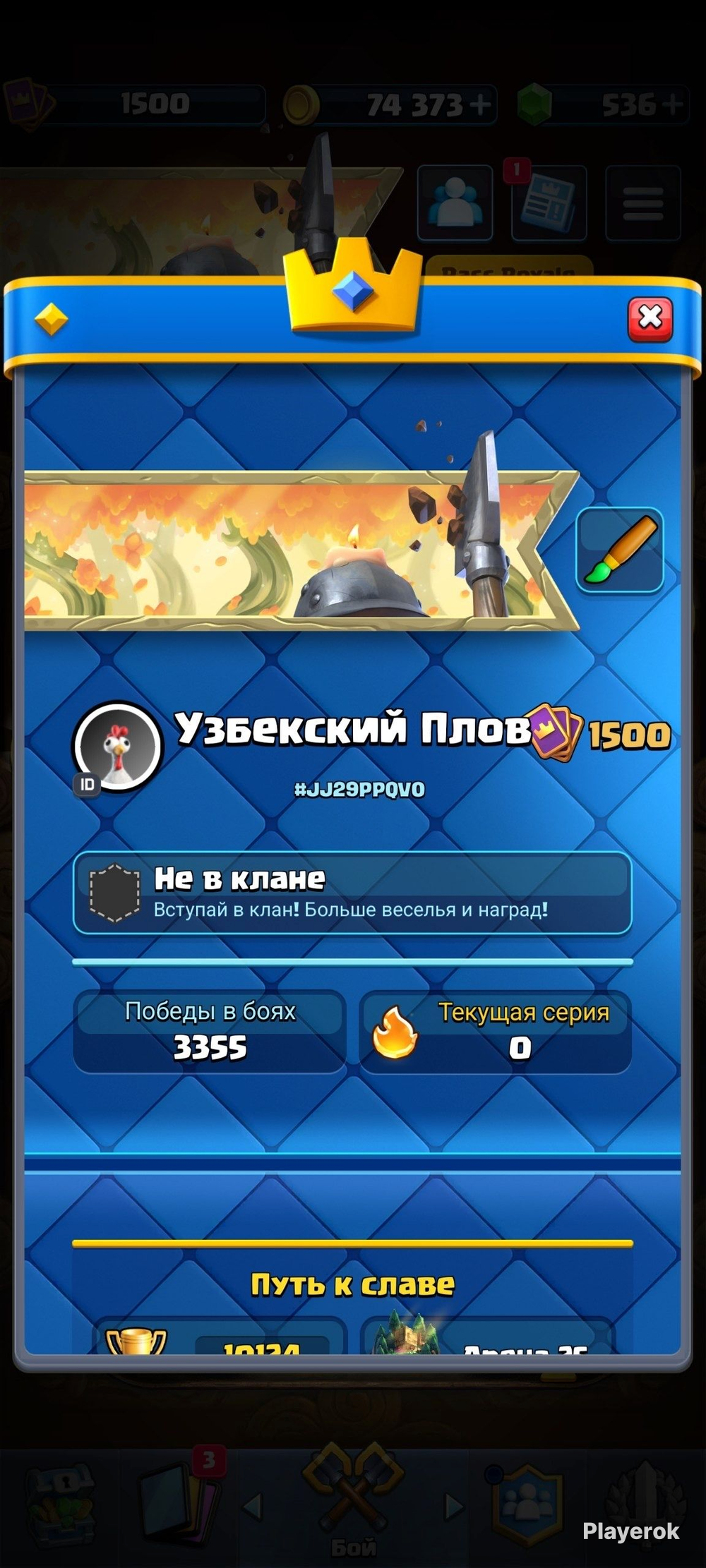Tap the yellow gem icon in header
The width and height of the screenshot is (706, 1568).
51,320
